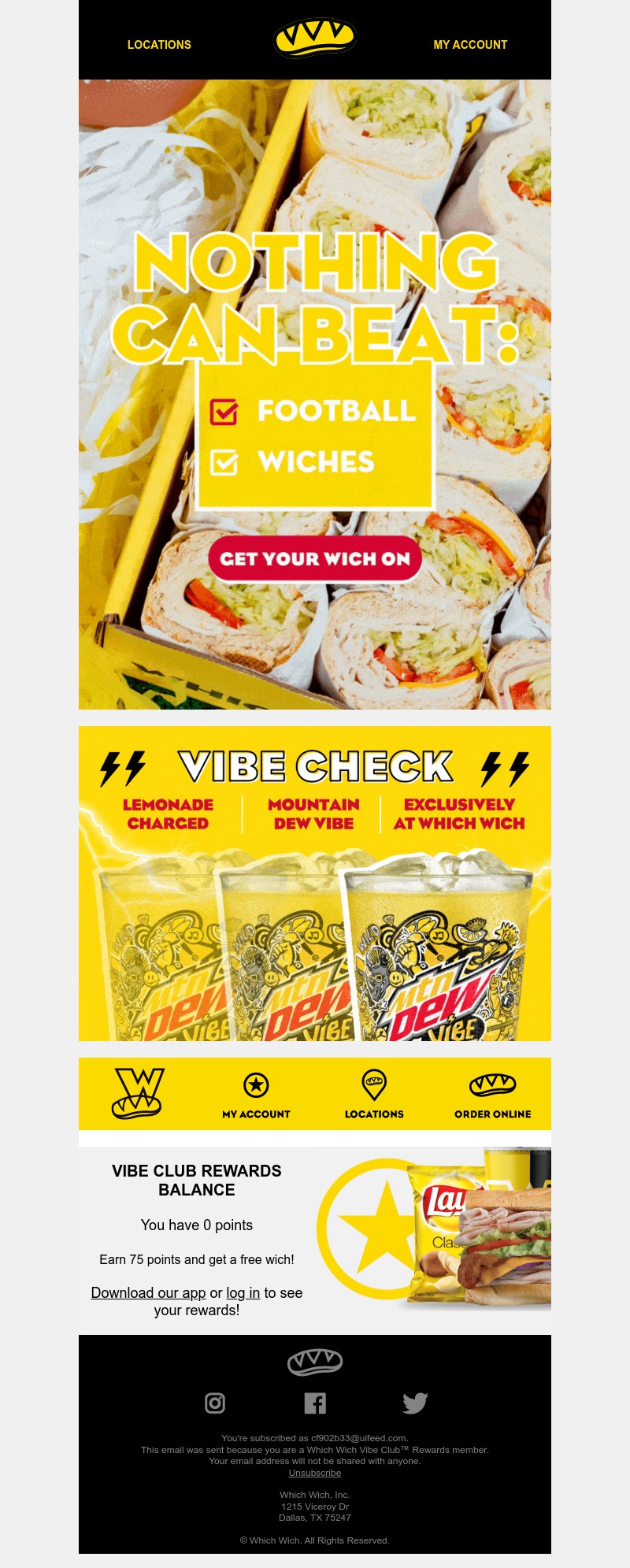Image resolution: width=630 pixels, height=1568 pixels.
Task: Visit the Facebook page
Action: pyautogui.click(x=315, y=1403)
